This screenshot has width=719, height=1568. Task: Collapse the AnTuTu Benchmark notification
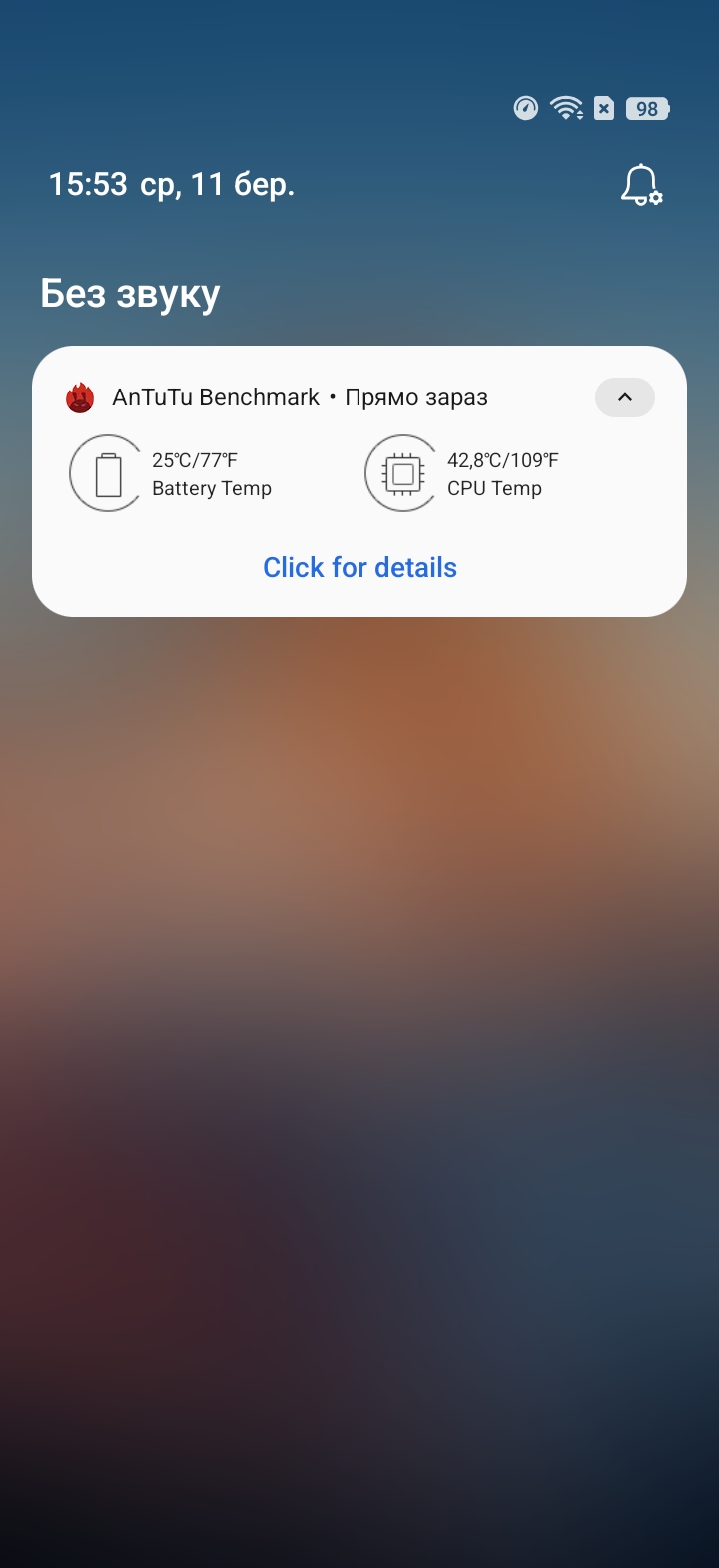[x=624, y=397]
